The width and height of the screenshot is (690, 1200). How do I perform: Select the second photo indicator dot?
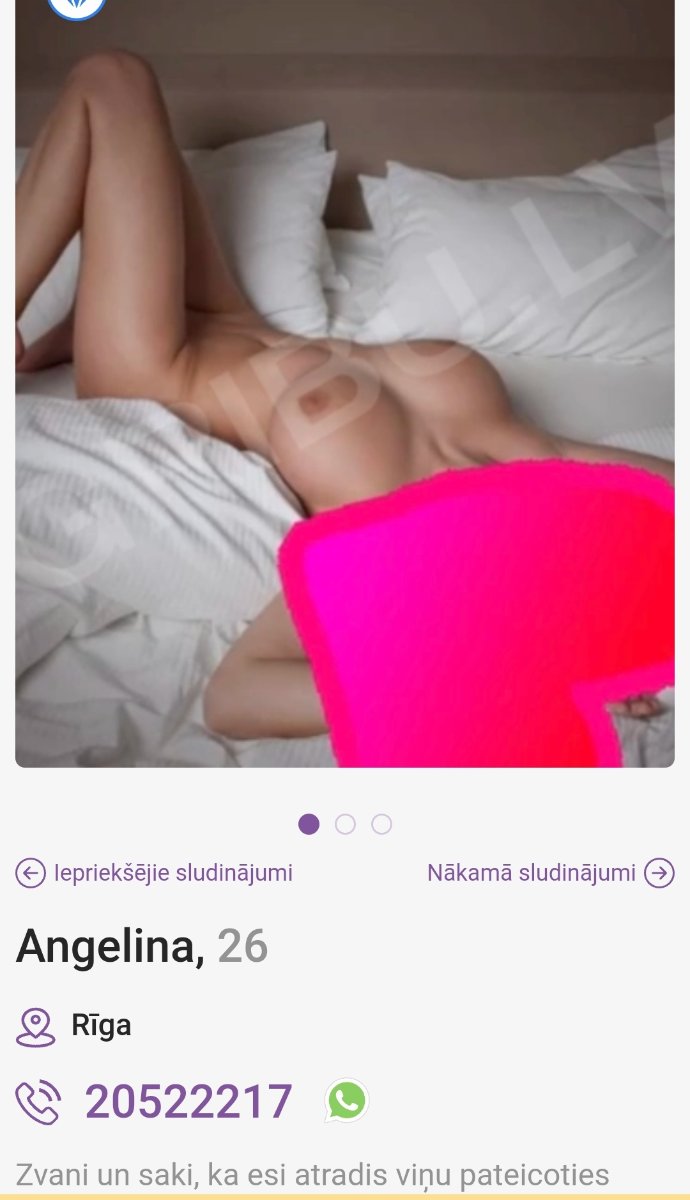[345, 824]
